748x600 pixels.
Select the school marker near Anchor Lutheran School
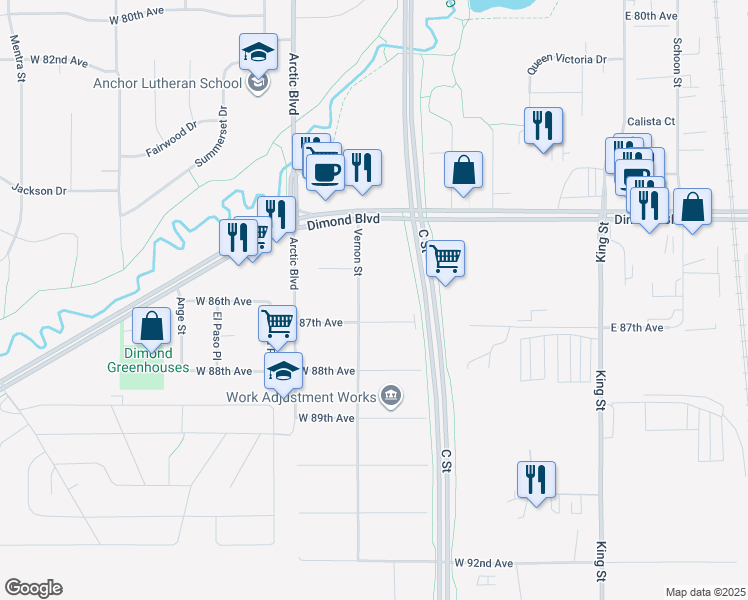coord(258,53)
